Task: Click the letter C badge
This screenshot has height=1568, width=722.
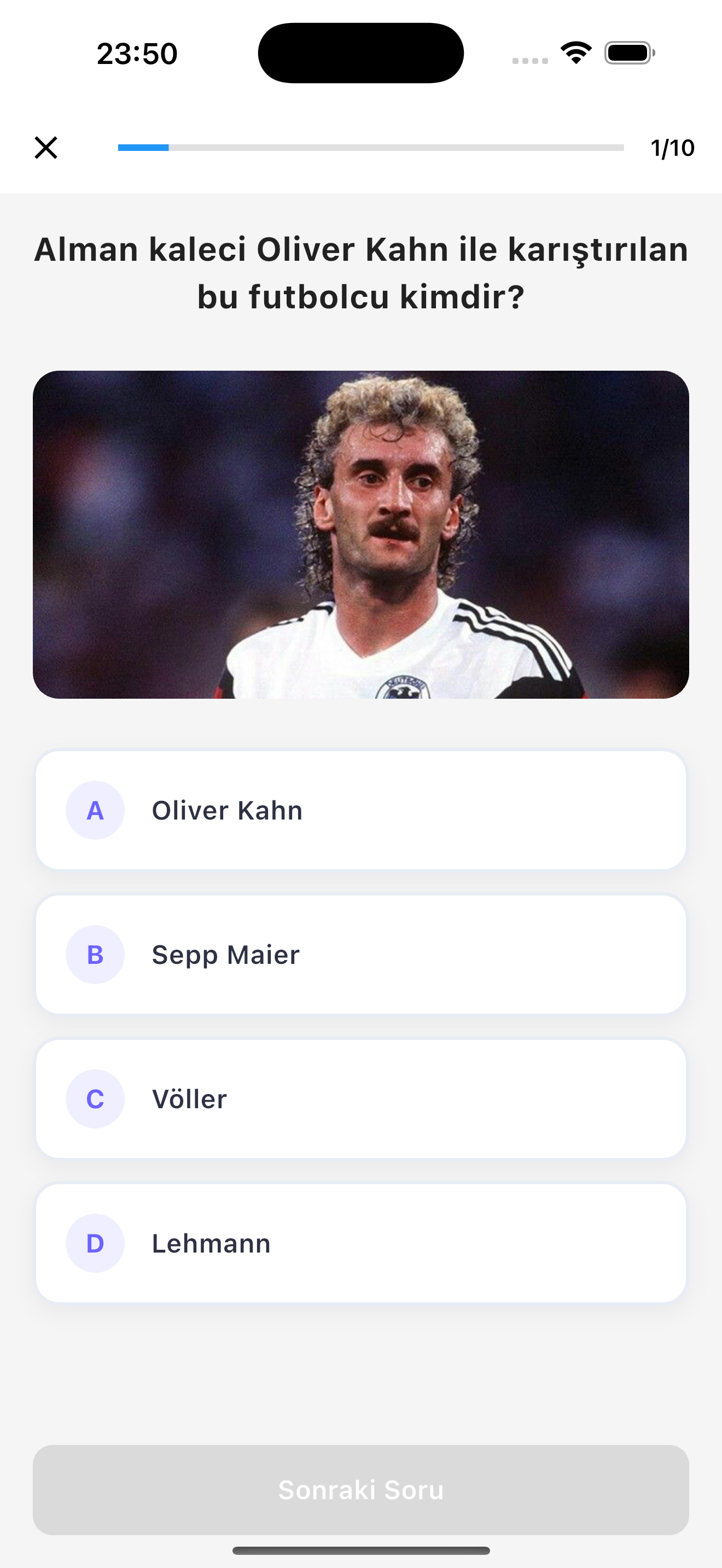Action: coord(95,1099)
